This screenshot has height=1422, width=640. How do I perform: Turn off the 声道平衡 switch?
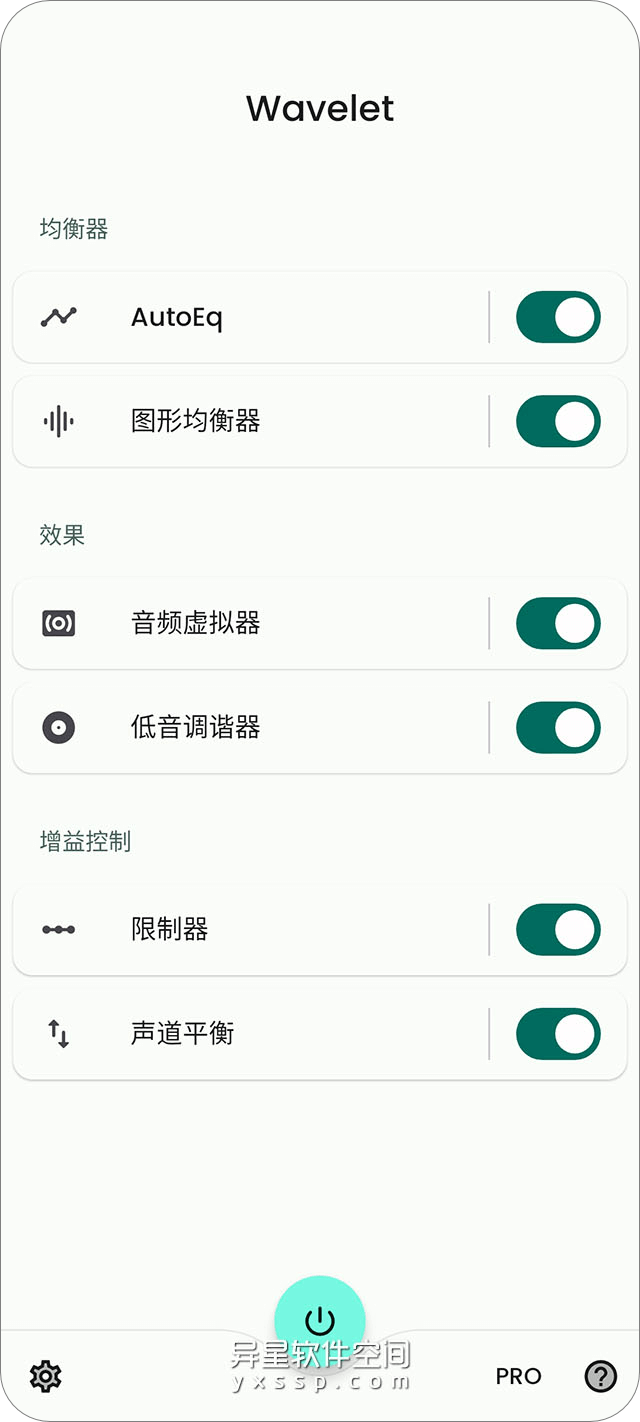pyautogui.click(x=558, y=1033)
